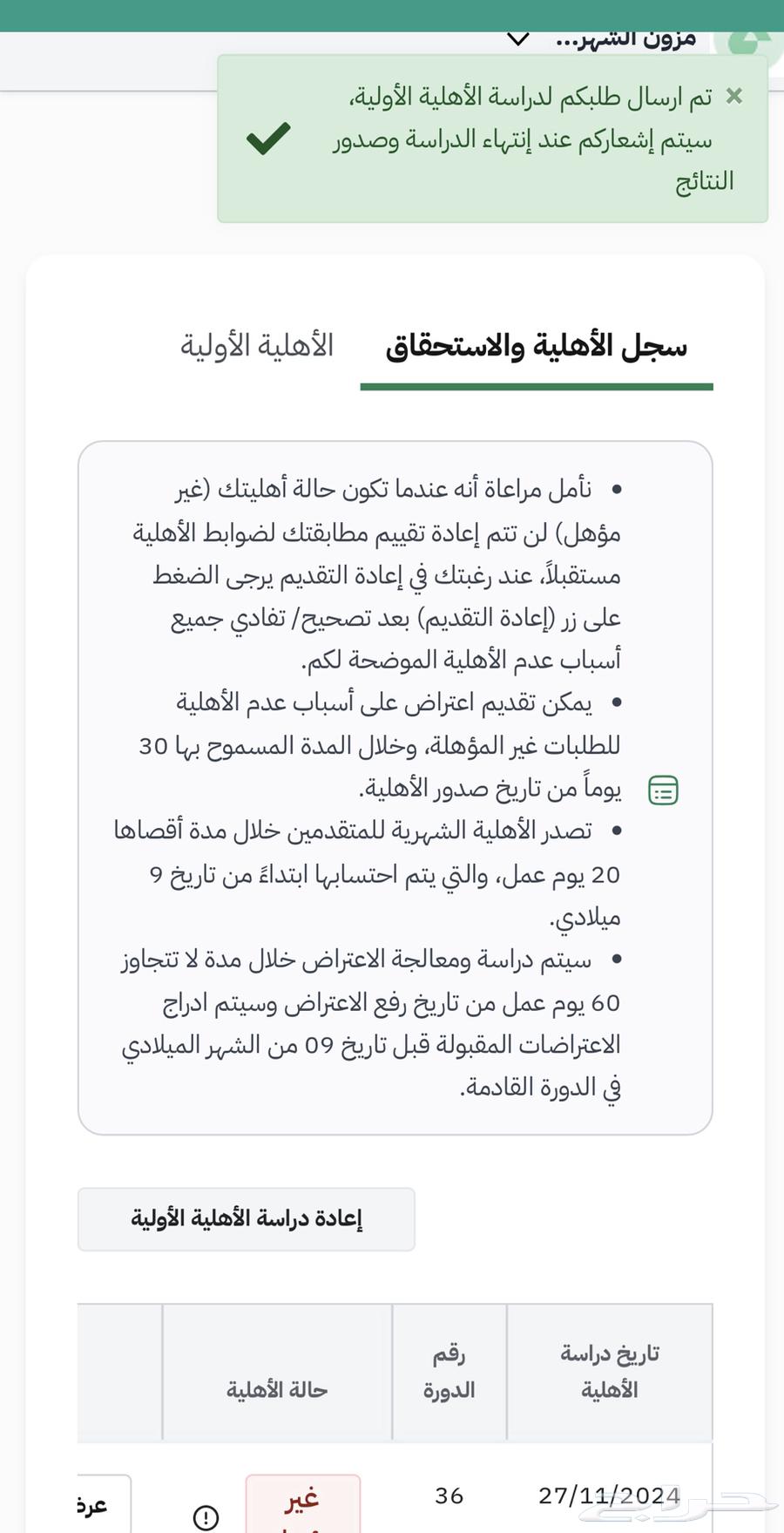Expand the top dropdown chevron
Image resolution: width=784 pixels, height=1533 pixels.
pos(518,40)
